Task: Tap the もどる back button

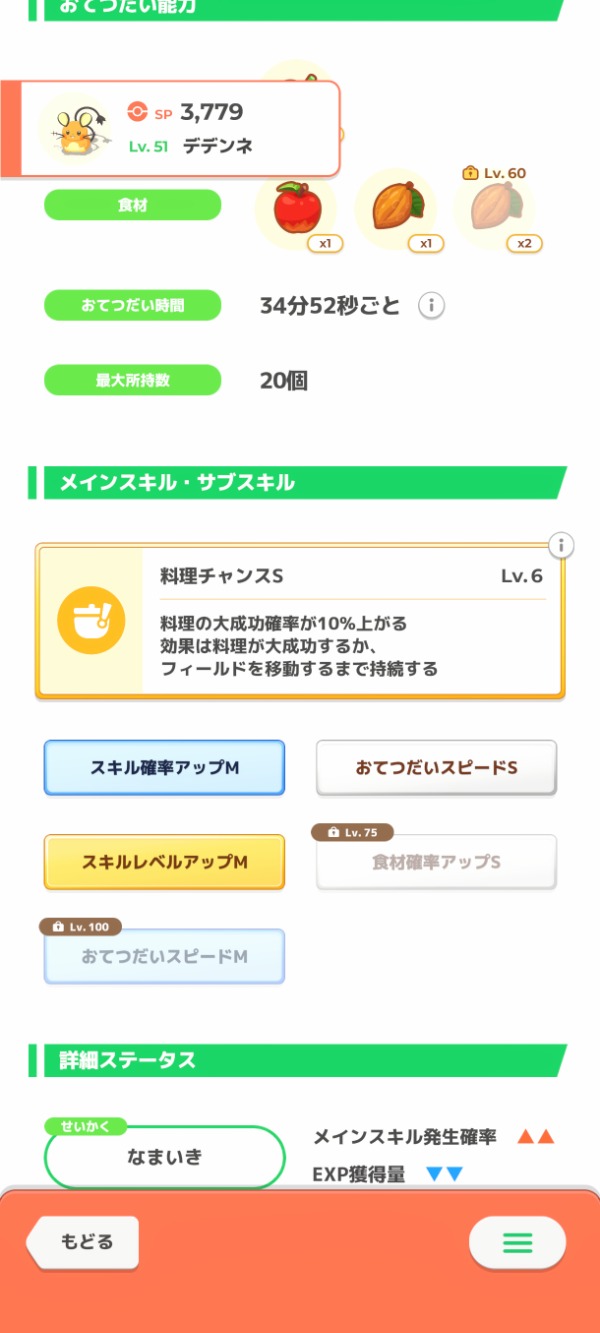Action: tap(84, 1242)
